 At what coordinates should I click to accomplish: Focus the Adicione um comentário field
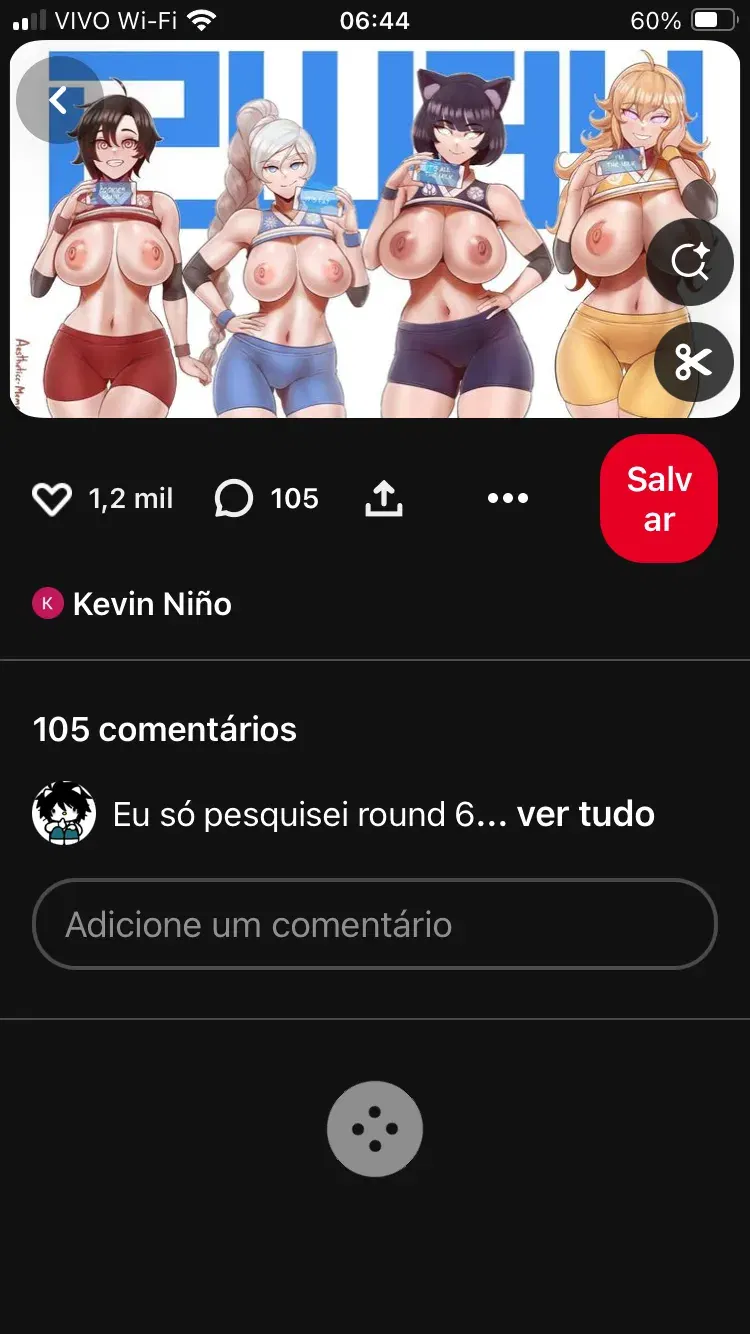[x=375, y=924]
